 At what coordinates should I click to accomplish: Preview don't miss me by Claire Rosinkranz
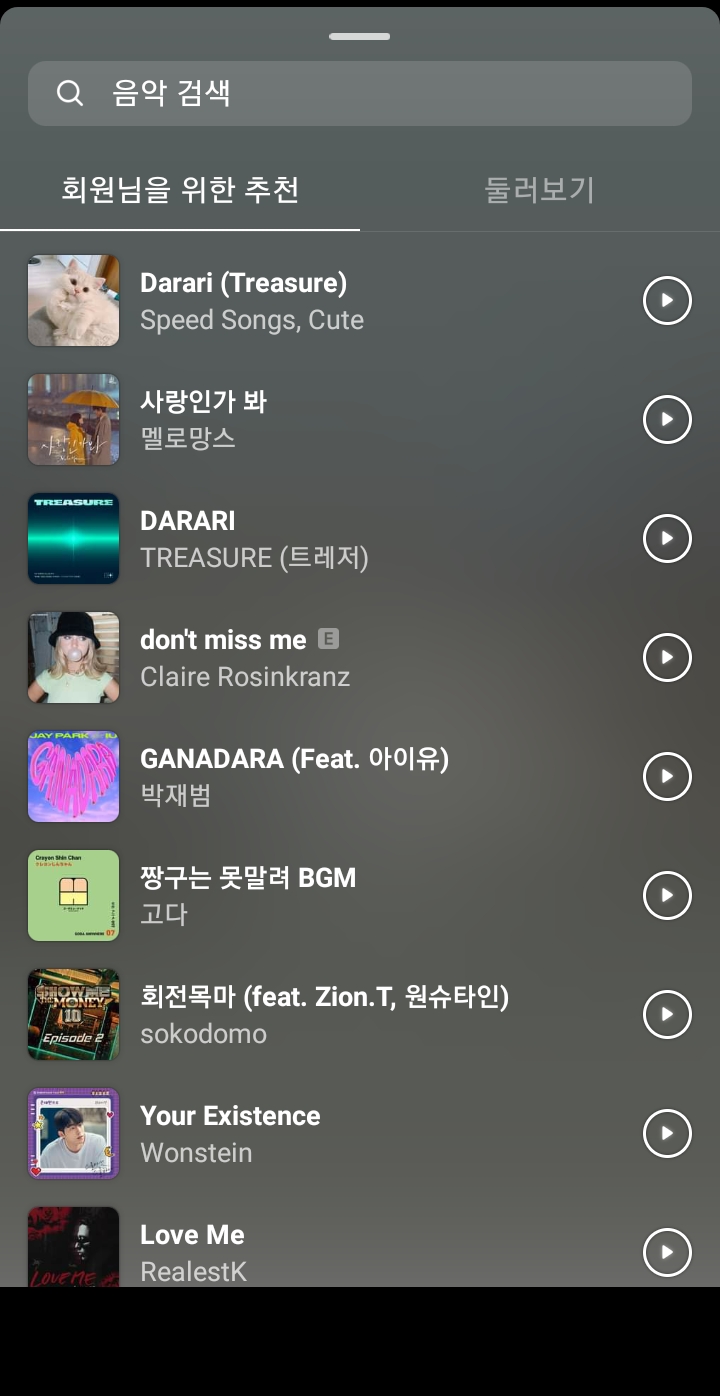[x=667, y=658]
